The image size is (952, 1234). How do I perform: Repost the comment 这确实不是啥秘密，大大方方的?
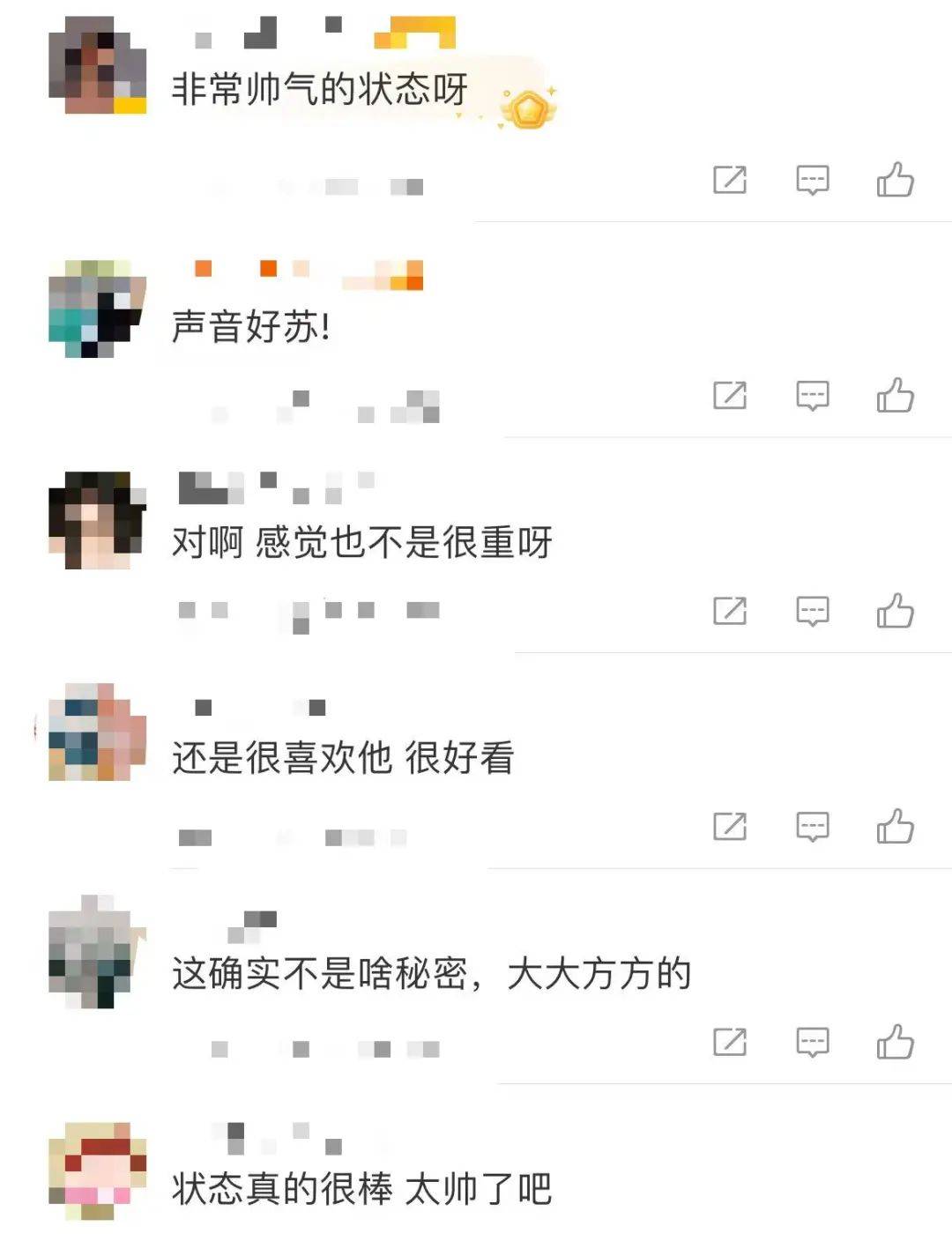730,1042
